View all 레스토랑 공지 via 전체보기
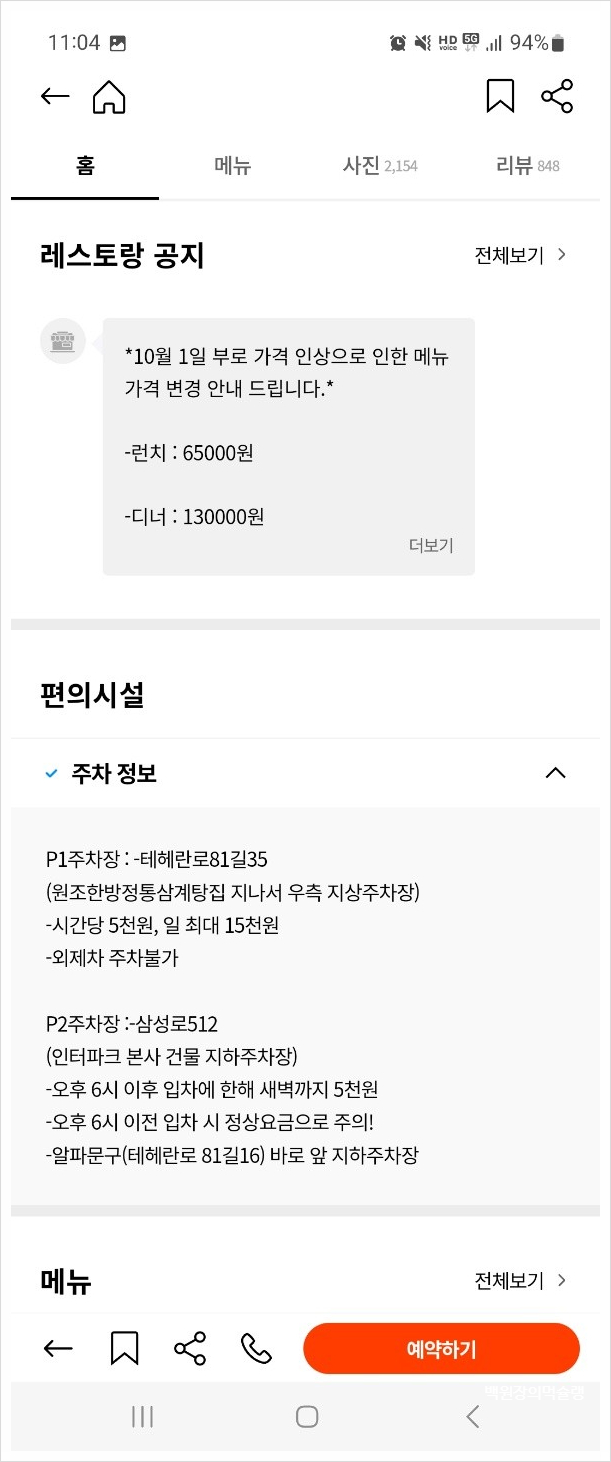 tap(520, 255)
